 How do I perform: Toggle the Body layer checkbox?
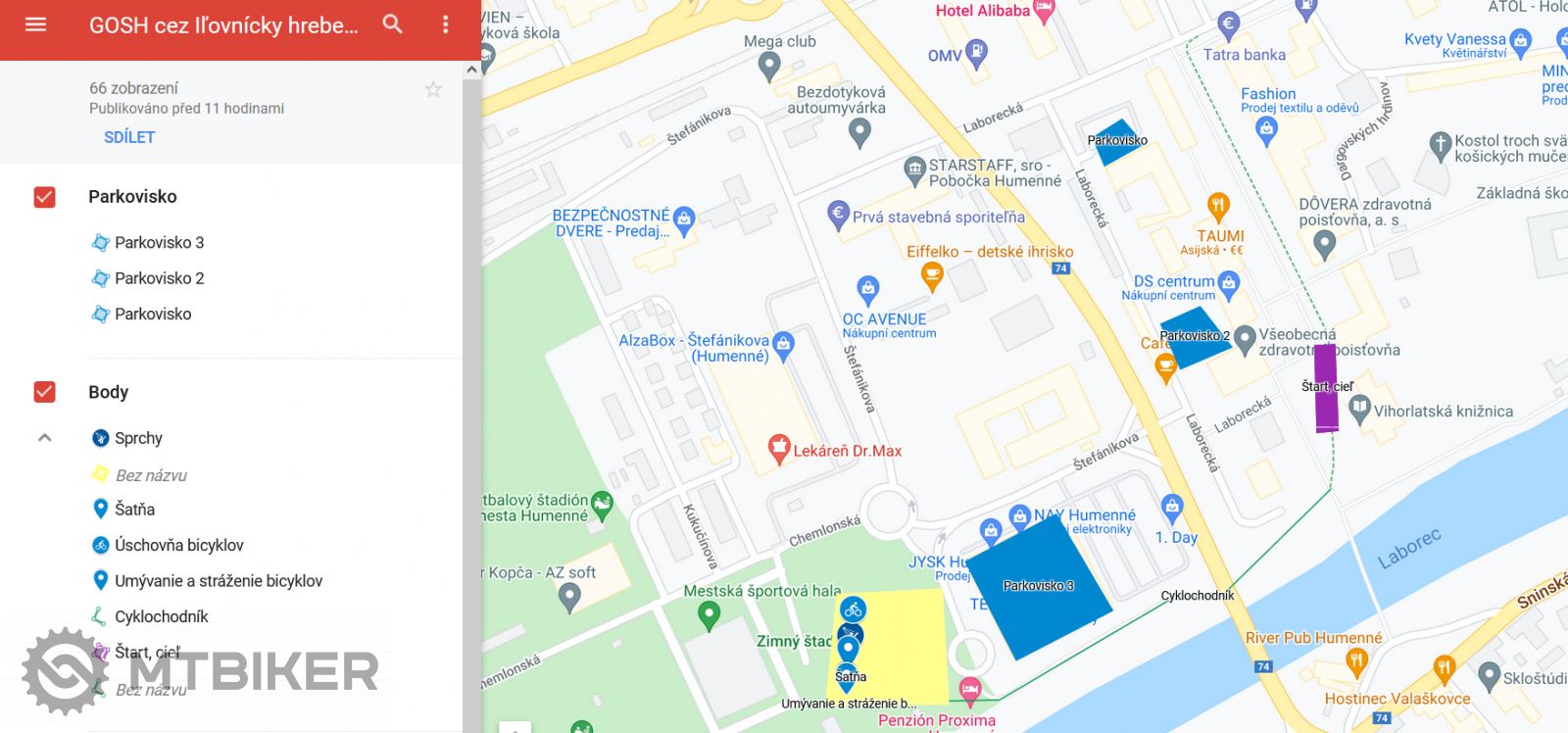[44, 392]
